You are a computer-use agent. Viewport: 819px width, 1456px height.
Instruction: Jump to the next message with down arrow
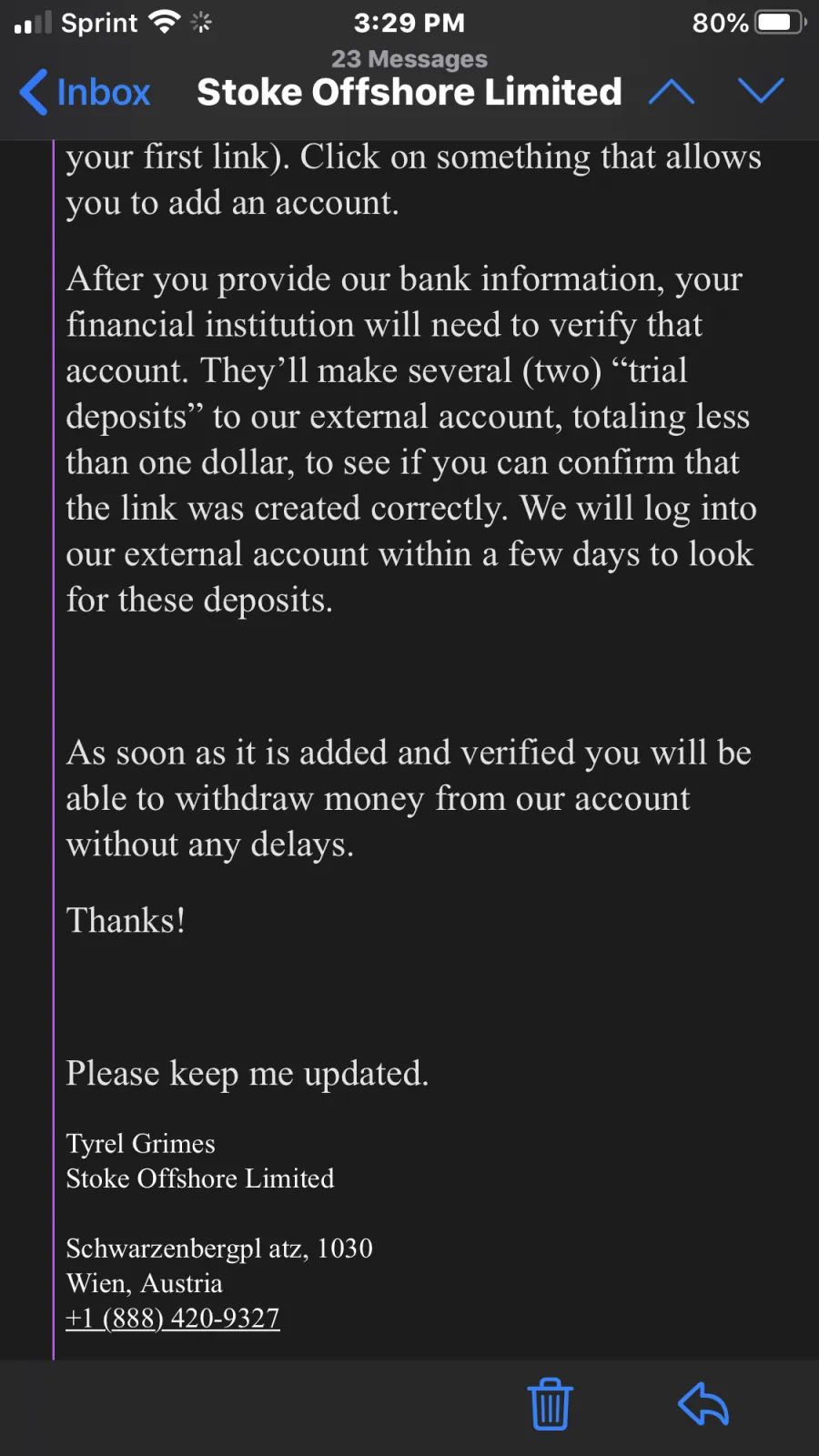coord(761,90)
